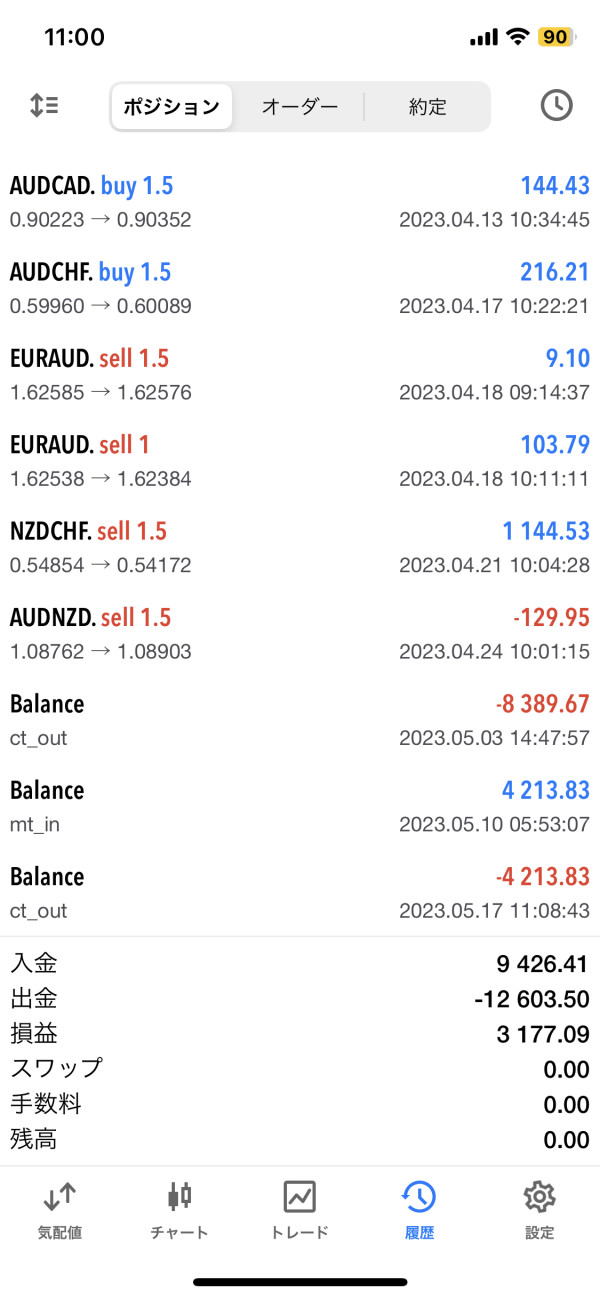Open the sort options icon

pyautogui.click(x=44, y=106)
